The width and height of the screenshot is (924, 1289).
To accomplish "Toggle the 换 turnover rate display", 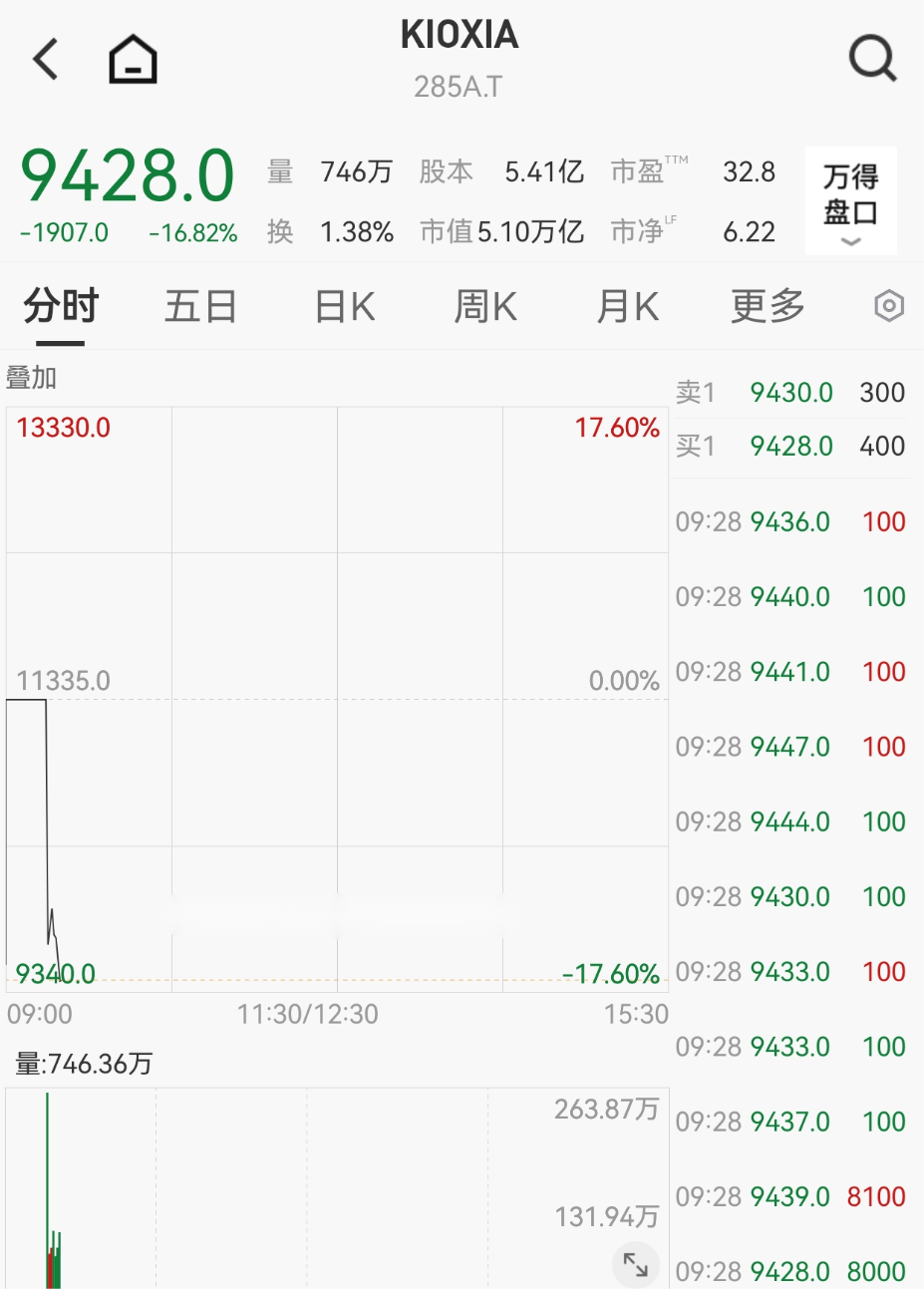I will coord(280,231).
